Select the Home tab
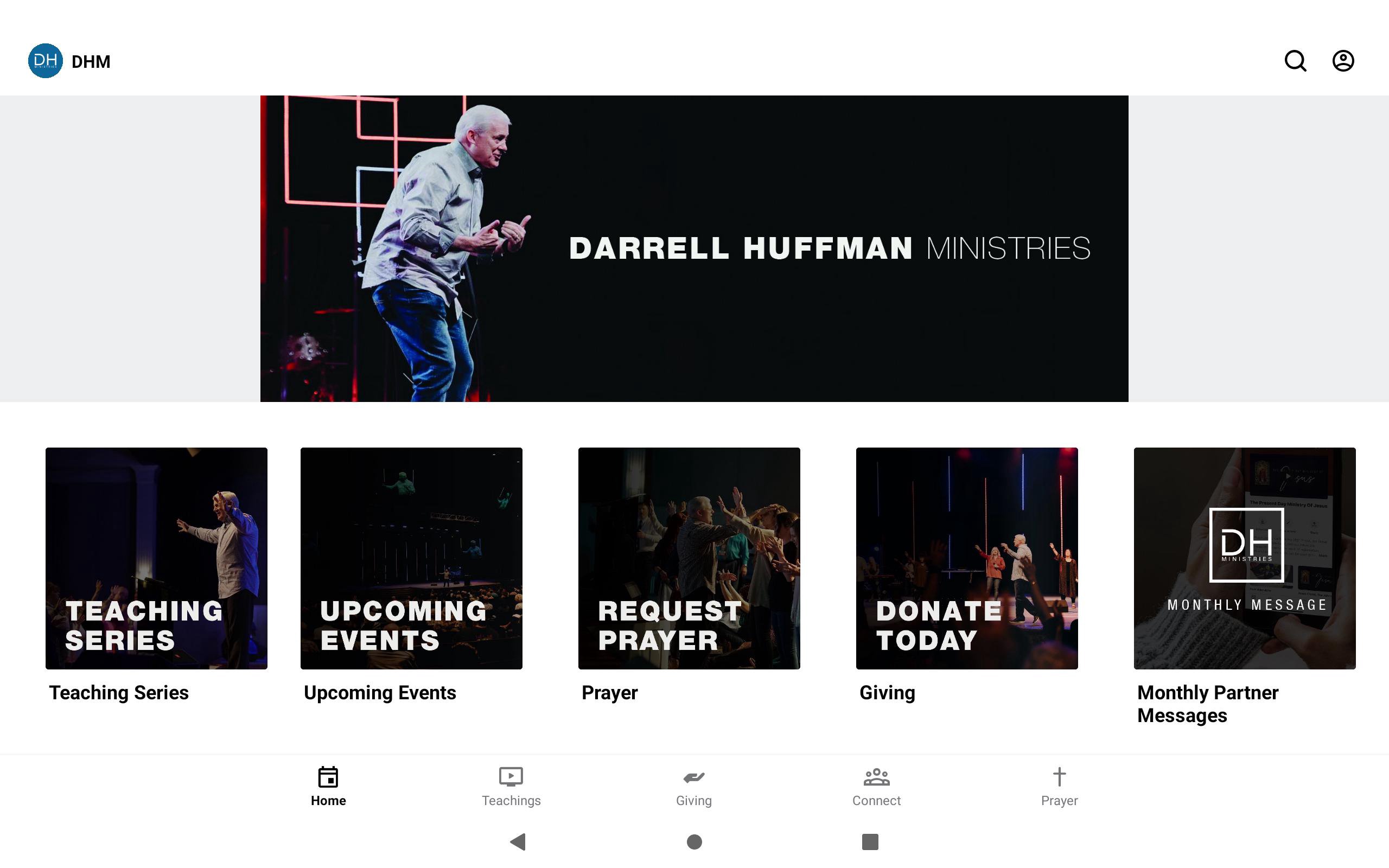This screenshot has height=868, width=1389. (328, 787)
